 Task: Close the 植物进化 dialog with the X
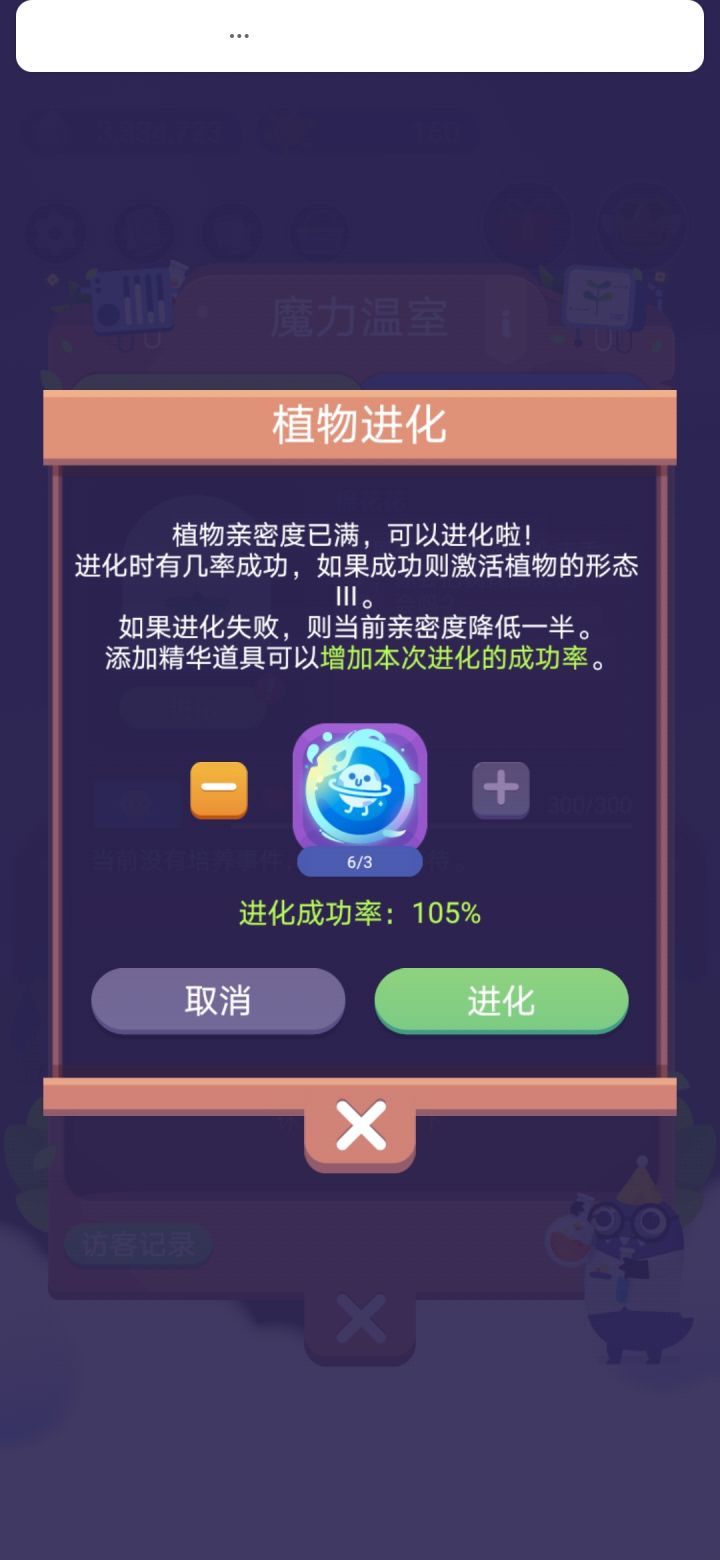(359, 1124)
